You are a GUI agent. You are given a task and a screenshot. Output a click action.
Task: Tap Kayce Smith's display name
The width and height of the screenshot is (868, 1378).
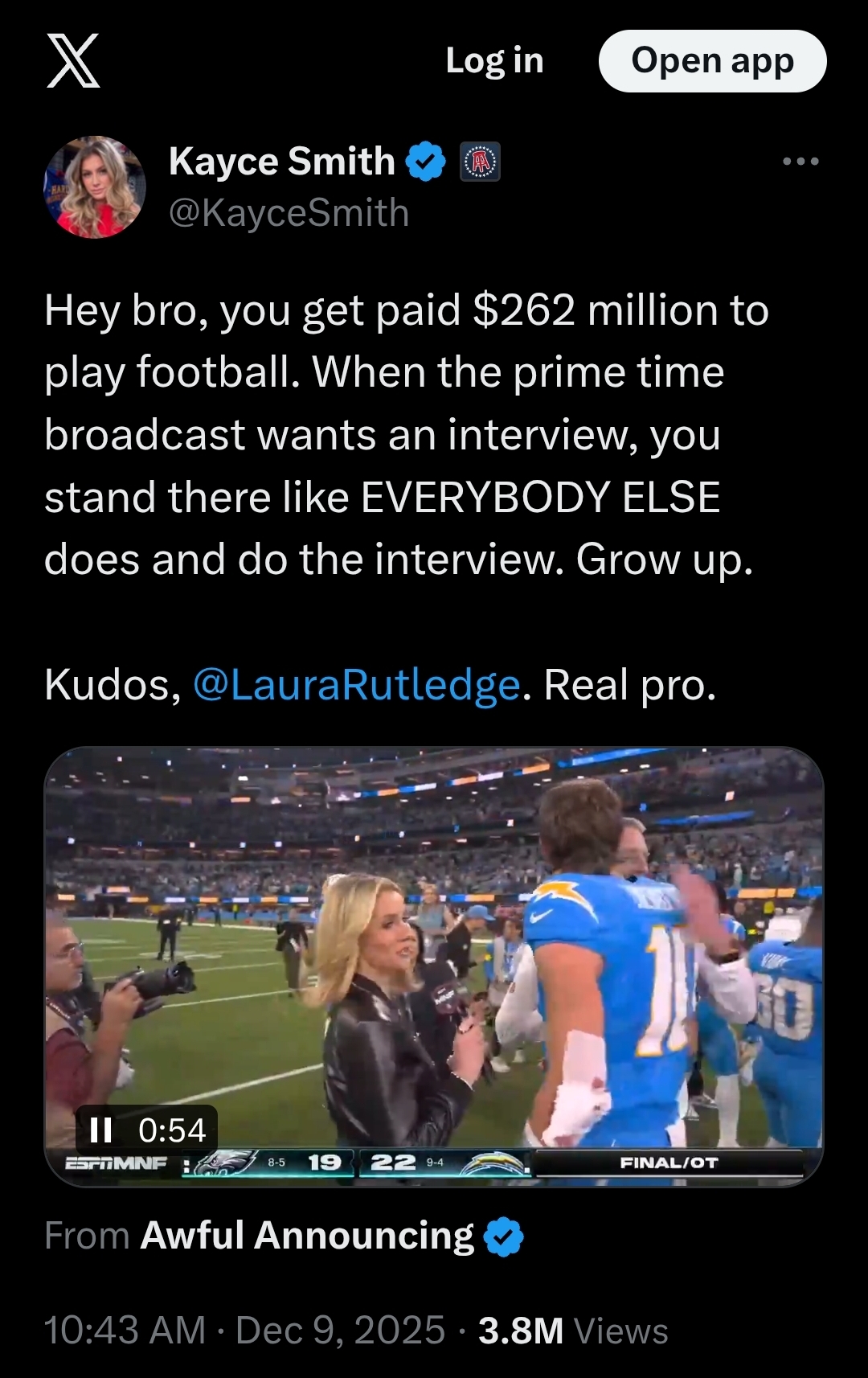[282, 162]
